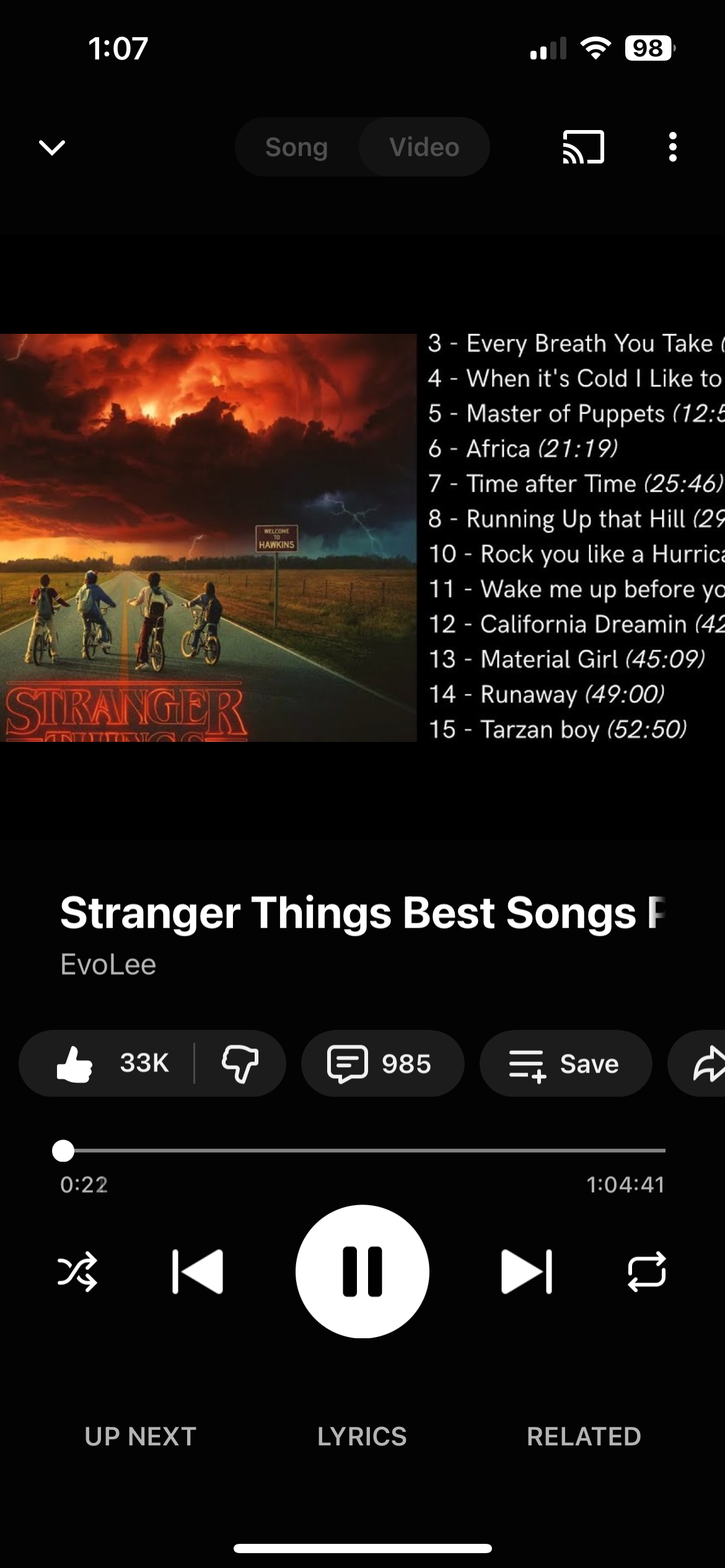725x1568 pixels.
Task: Open the EvoLee artist page
Action: (x=108, y=964)
